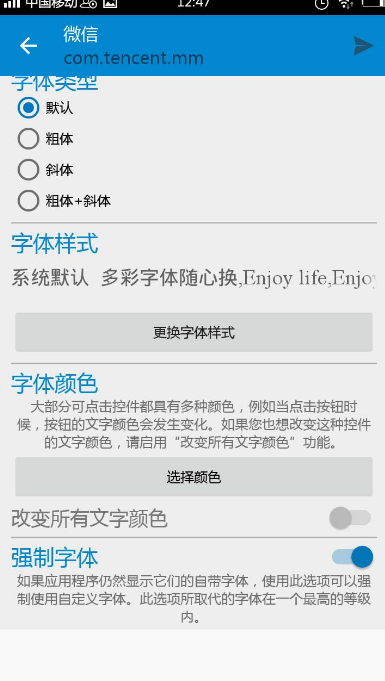Tap the send arrow icon in header

(363, 46)
